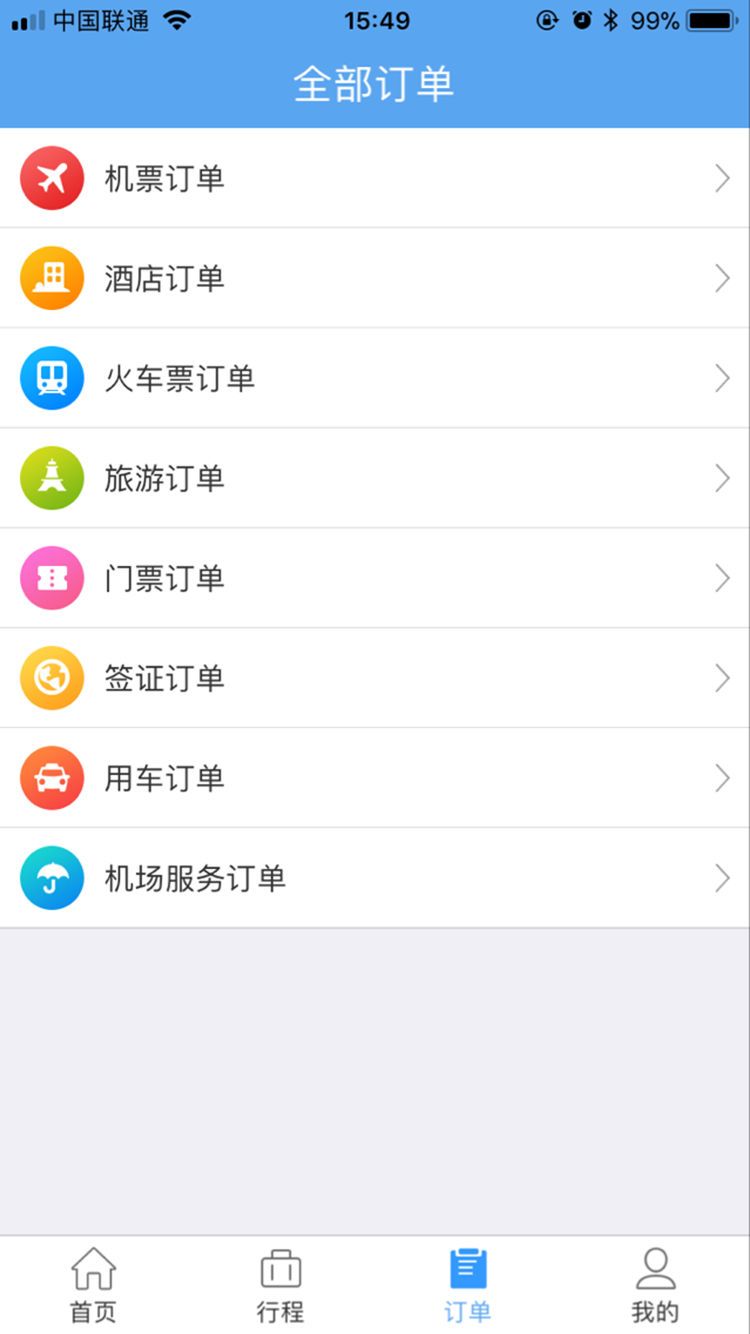The width and height of the screenshot is (750, 1334).
Task: Tap the 订单 orders tab
Action: pos(468,1286)
